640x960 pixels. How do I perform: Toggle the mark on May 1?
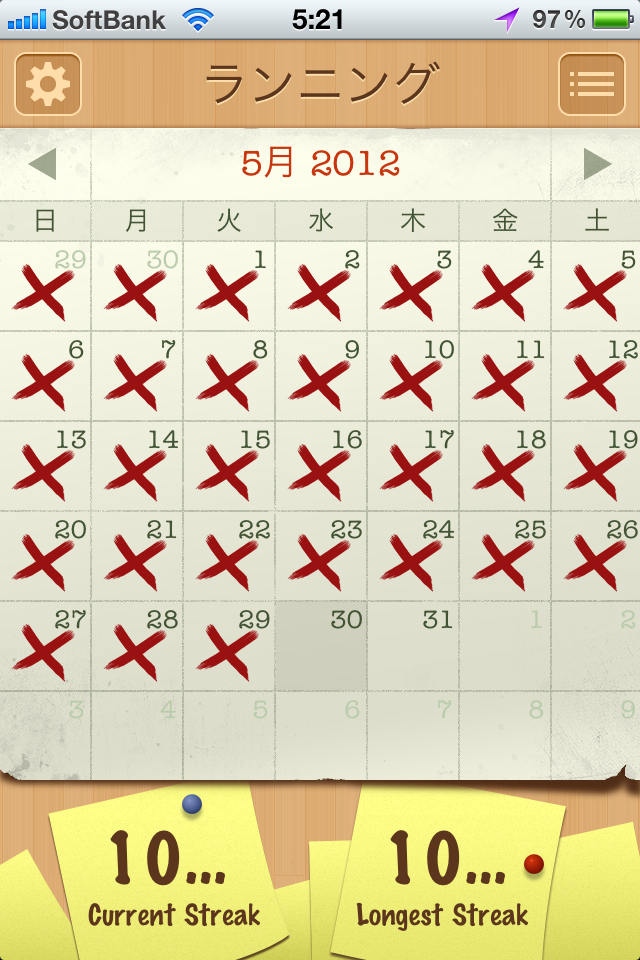229,286
